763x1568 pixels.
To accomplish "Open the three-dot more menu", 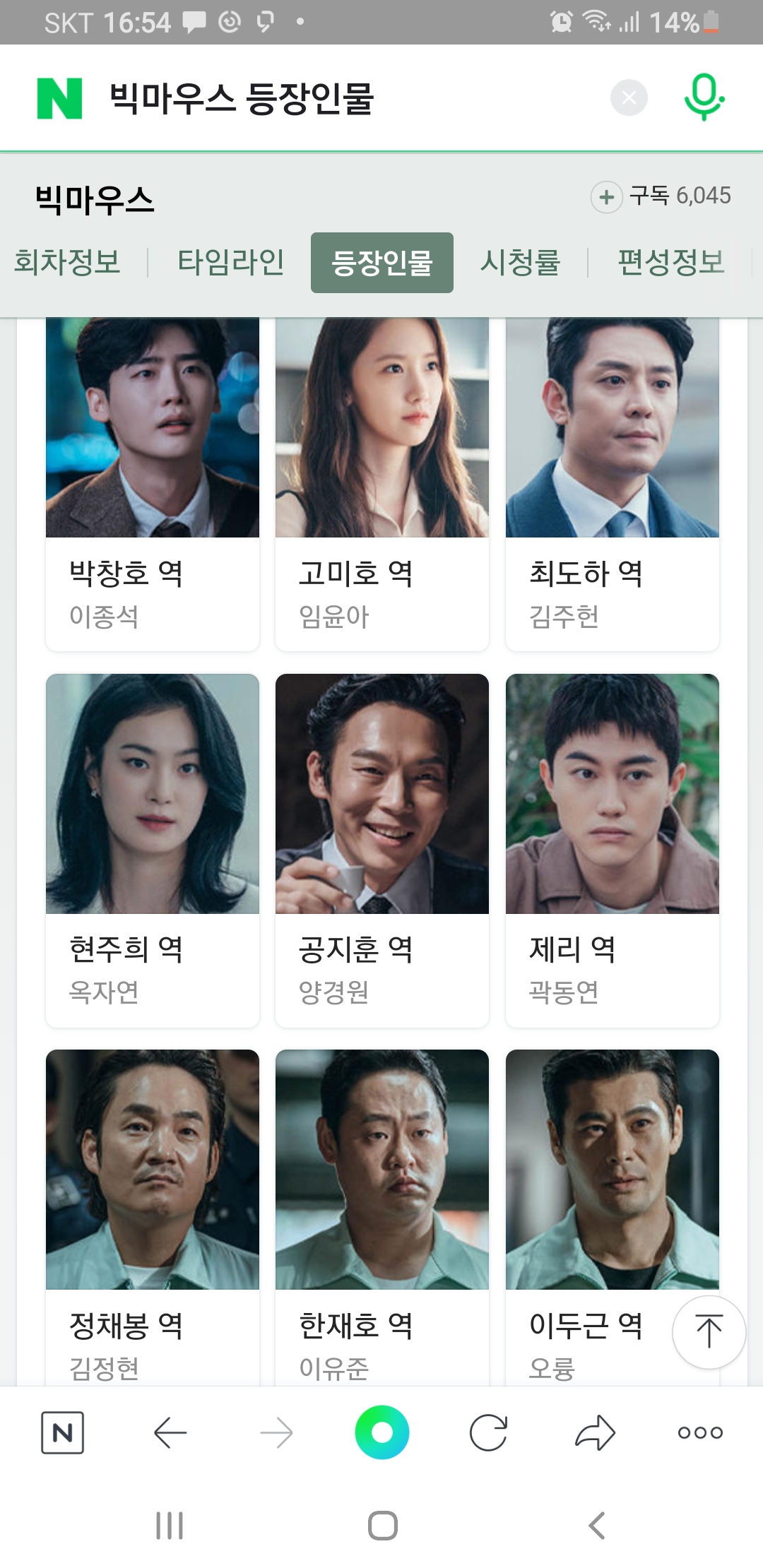I will 700,1432.
